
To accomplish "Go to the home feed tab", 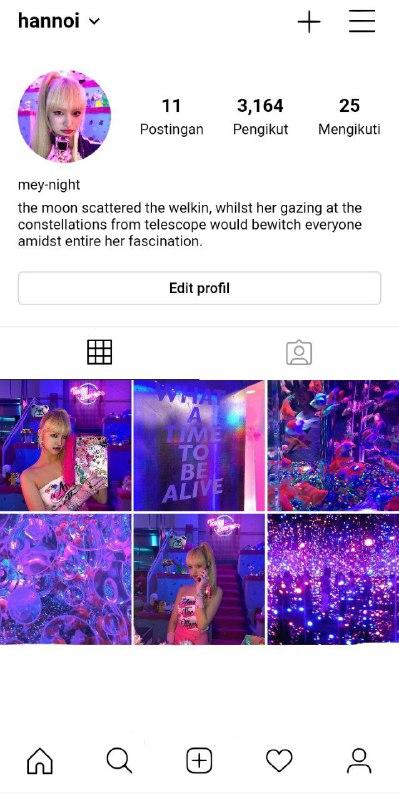I will pos(40,761).
